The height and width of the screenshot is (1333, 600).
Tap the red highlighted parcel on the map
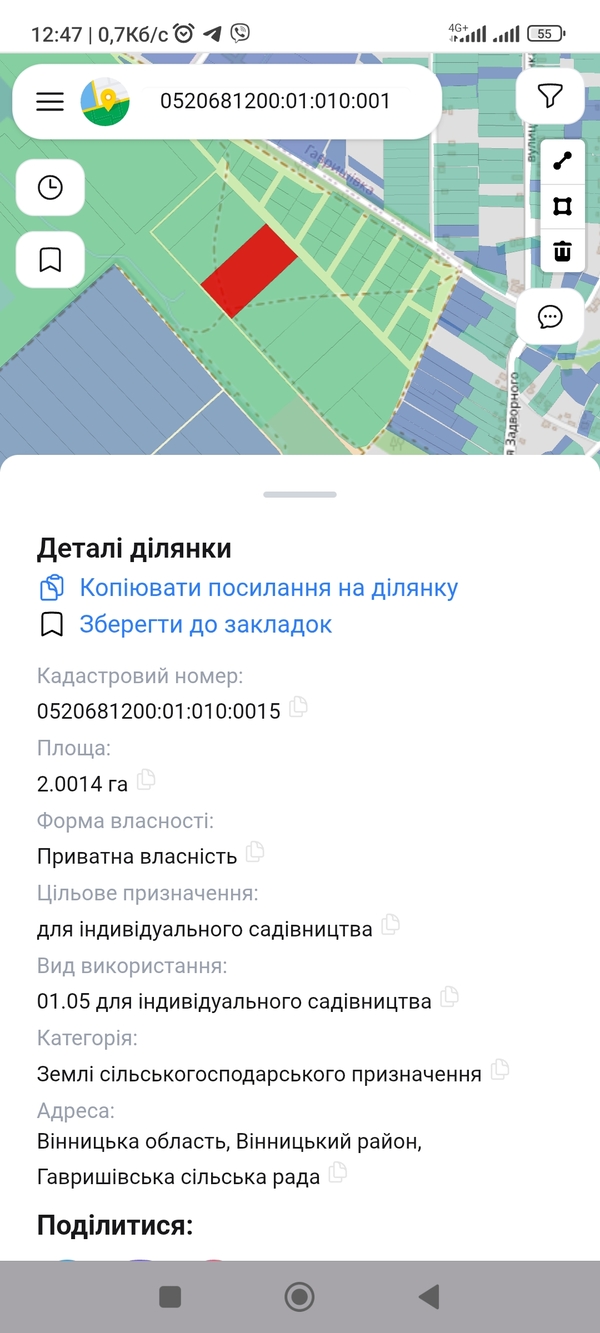[250, 270]
